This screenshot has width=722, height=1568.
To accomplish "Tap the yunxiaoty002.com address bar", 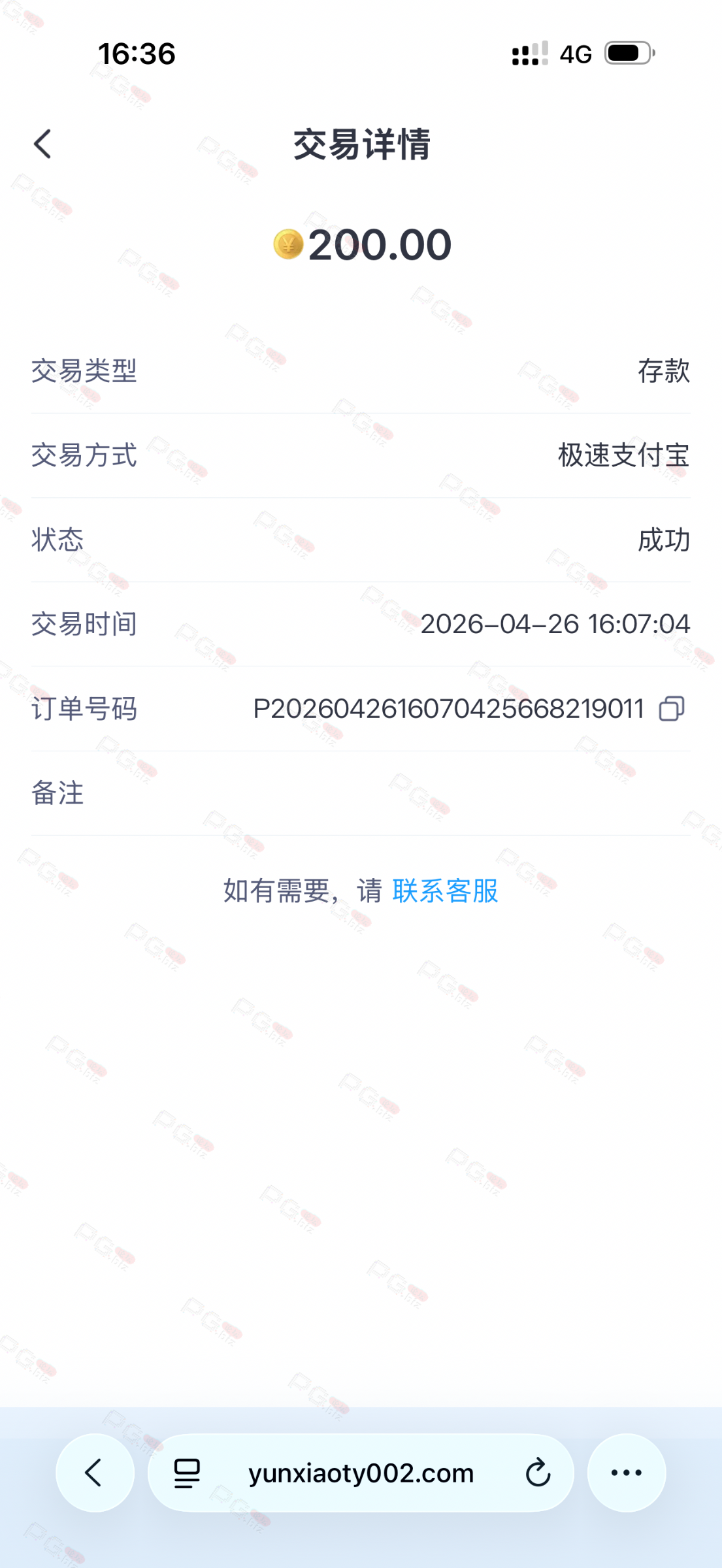I will tap(361, 1473).
